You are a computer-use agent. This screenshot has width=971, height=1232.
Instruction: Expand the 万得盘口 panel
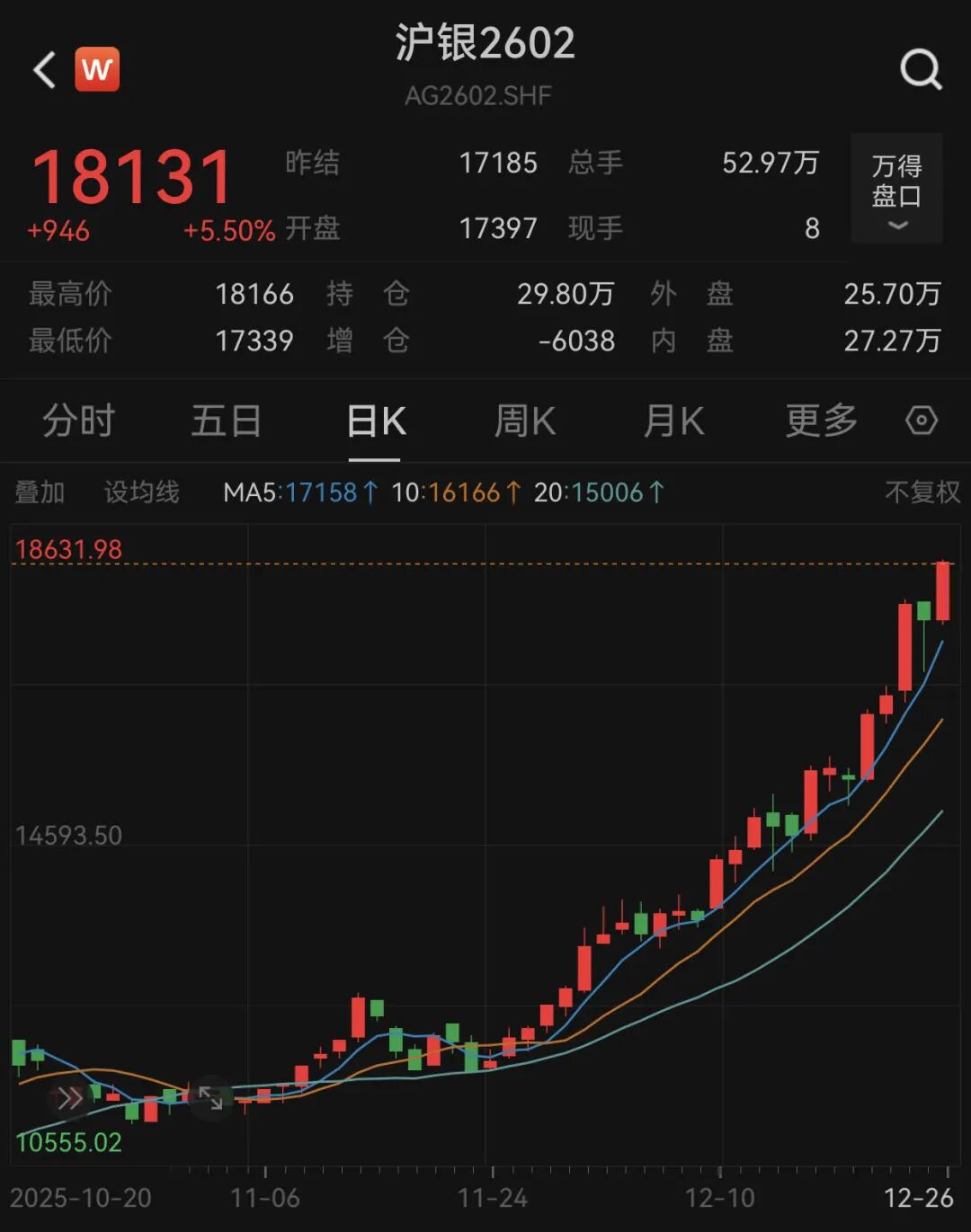point(896,189)
